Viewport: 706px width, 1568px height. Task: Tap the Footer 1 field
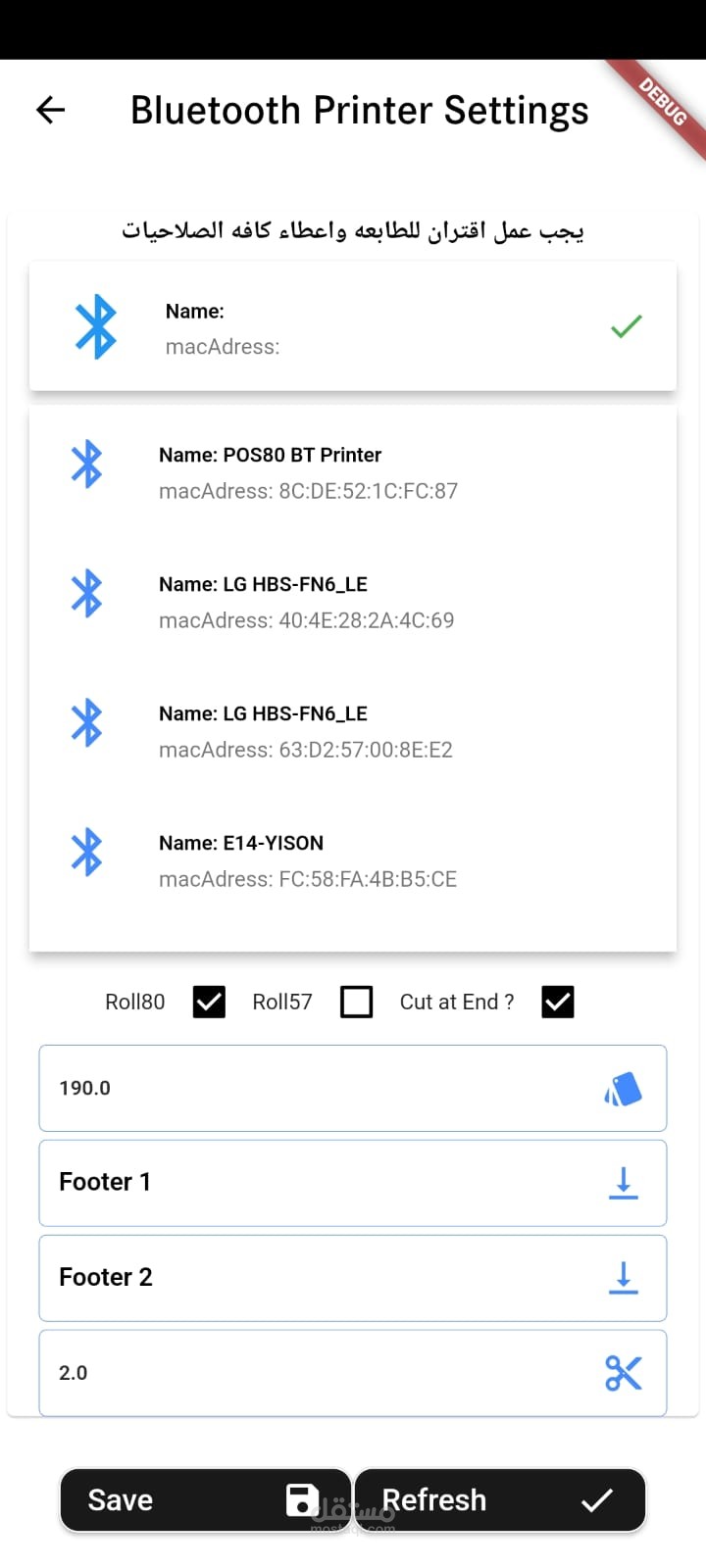353,1183
